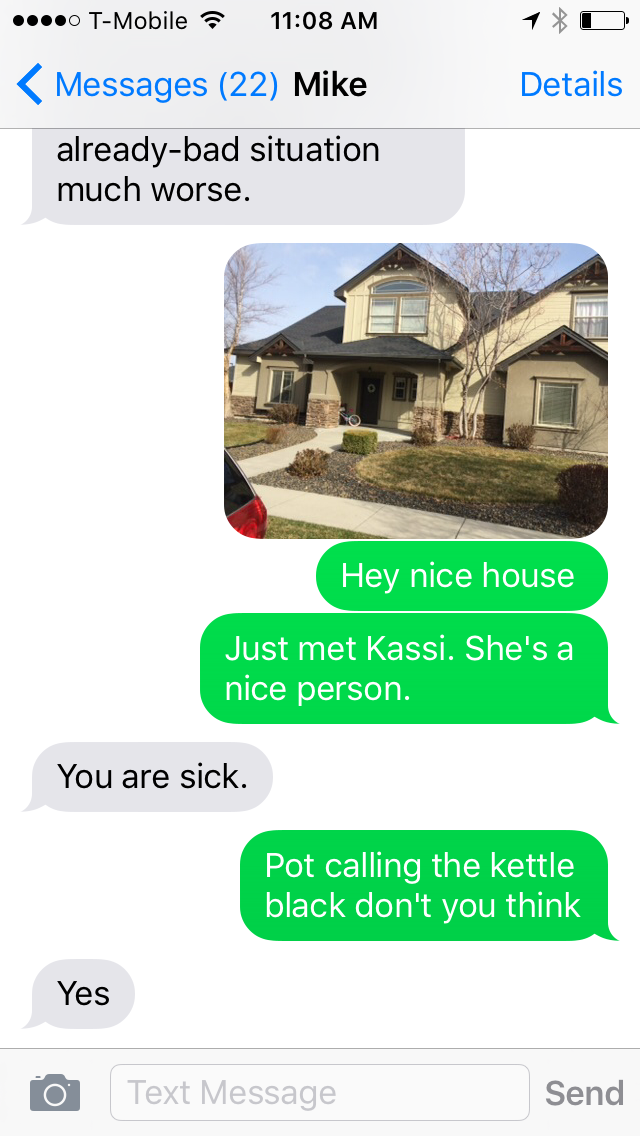Open the sent house photo

pos(415,391)
